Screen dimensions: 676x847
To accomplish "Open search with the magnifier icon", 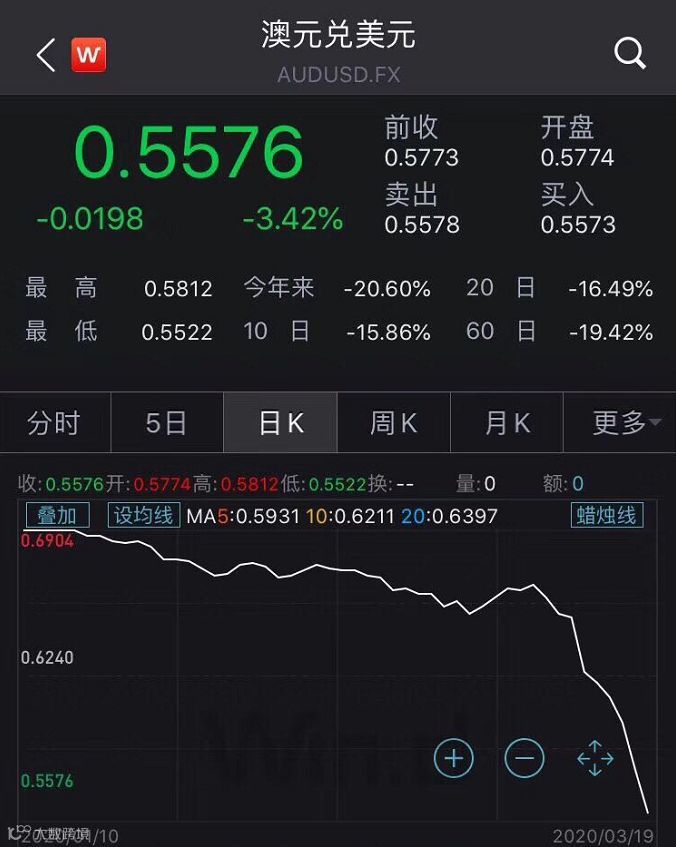I will 629,53.
